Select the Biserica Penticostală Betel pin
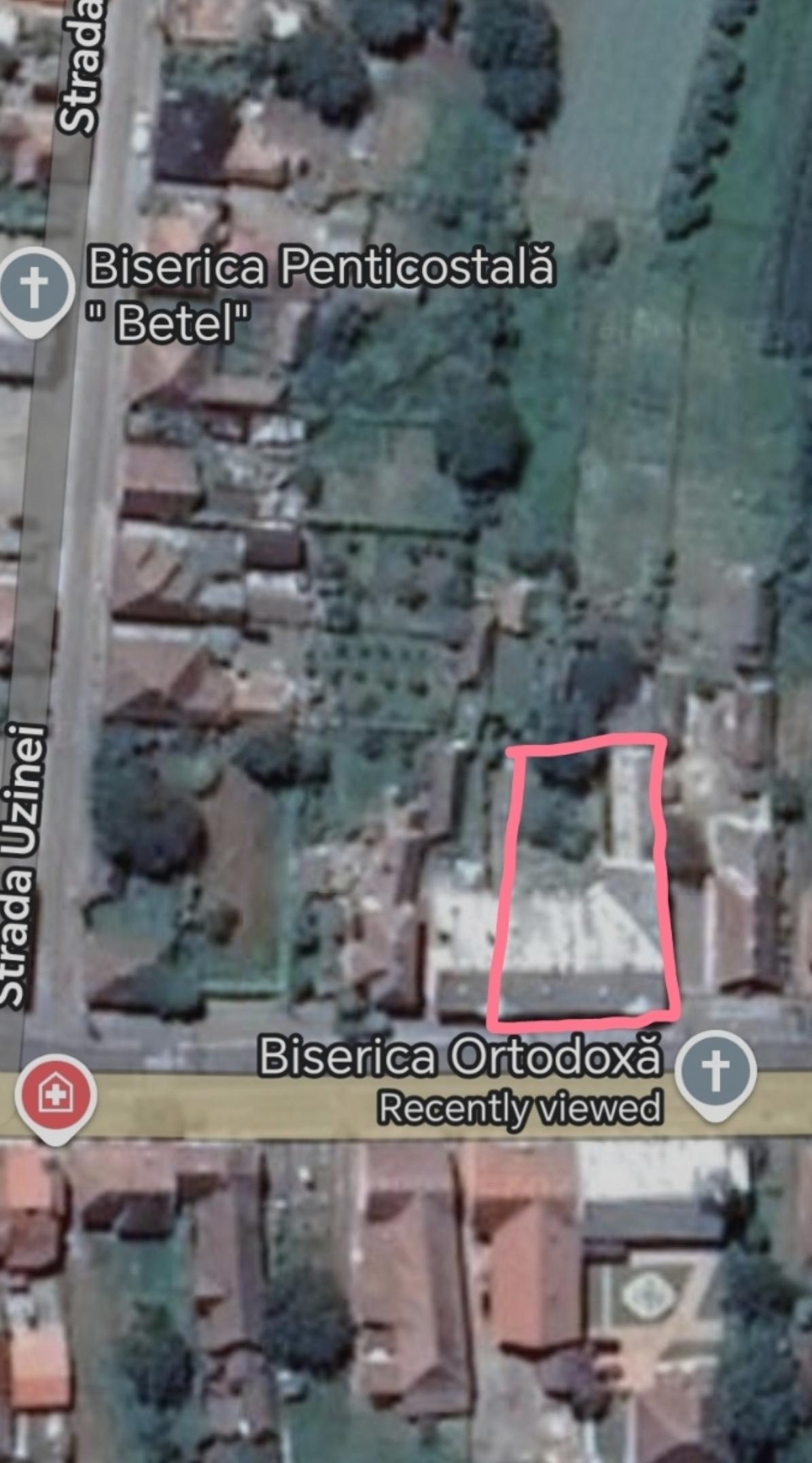 35,287
